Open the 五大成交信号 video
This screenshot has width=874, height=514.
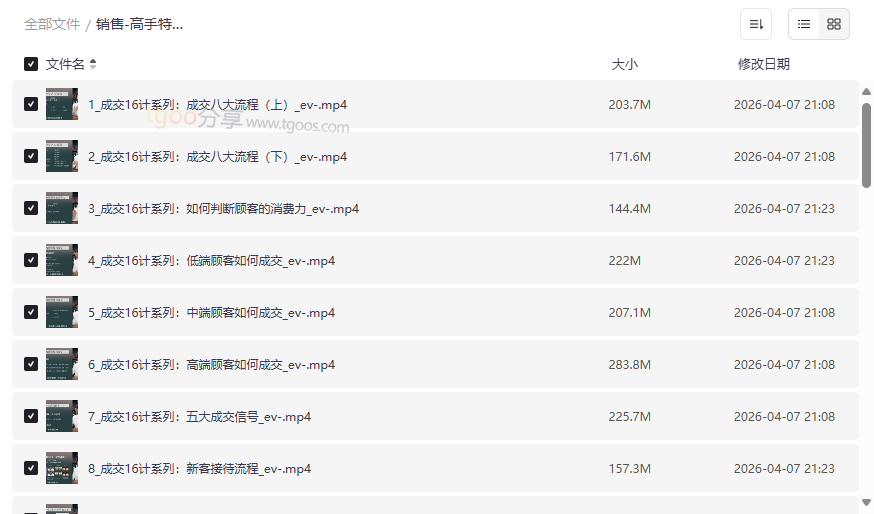coord(199,417)
